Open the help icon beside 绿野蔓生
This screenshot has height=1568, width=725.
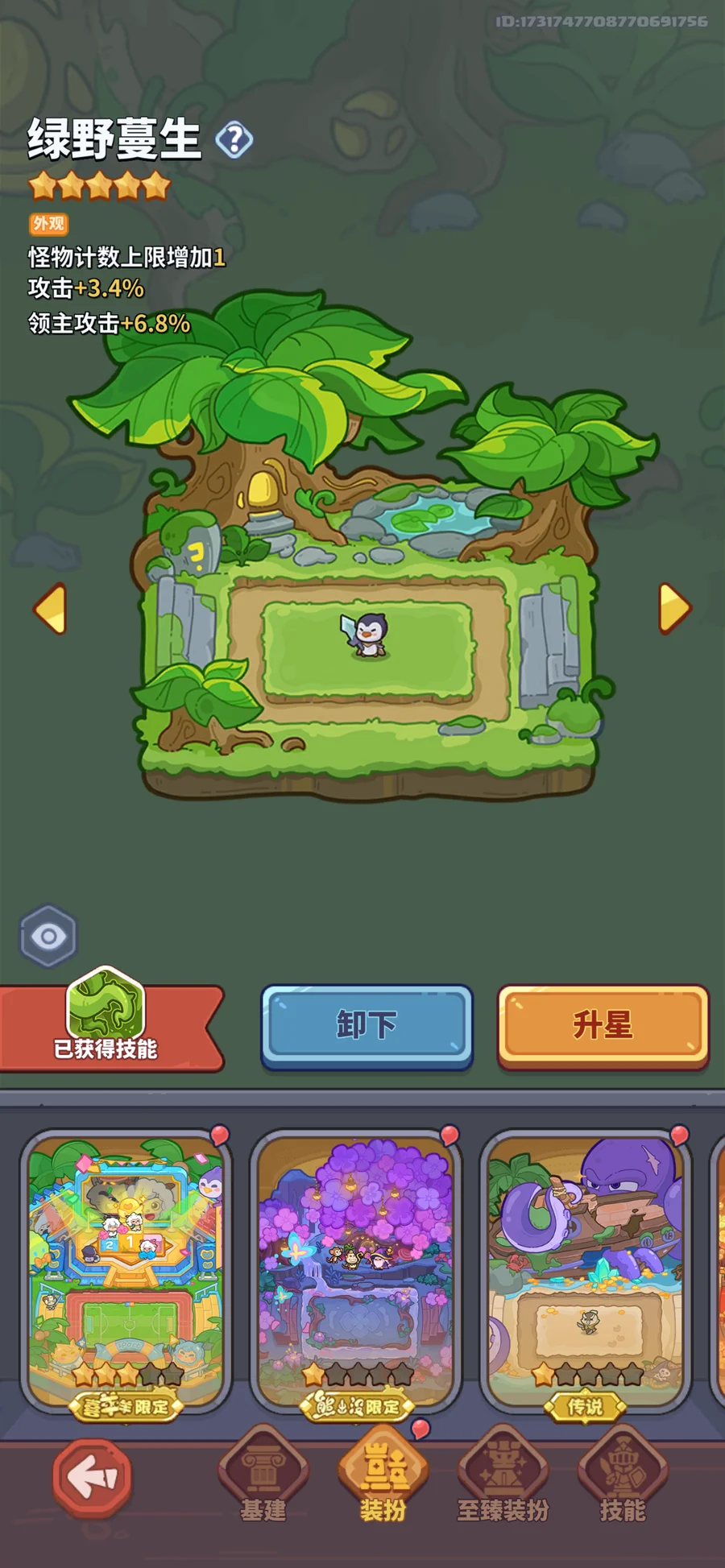[234, 140]
